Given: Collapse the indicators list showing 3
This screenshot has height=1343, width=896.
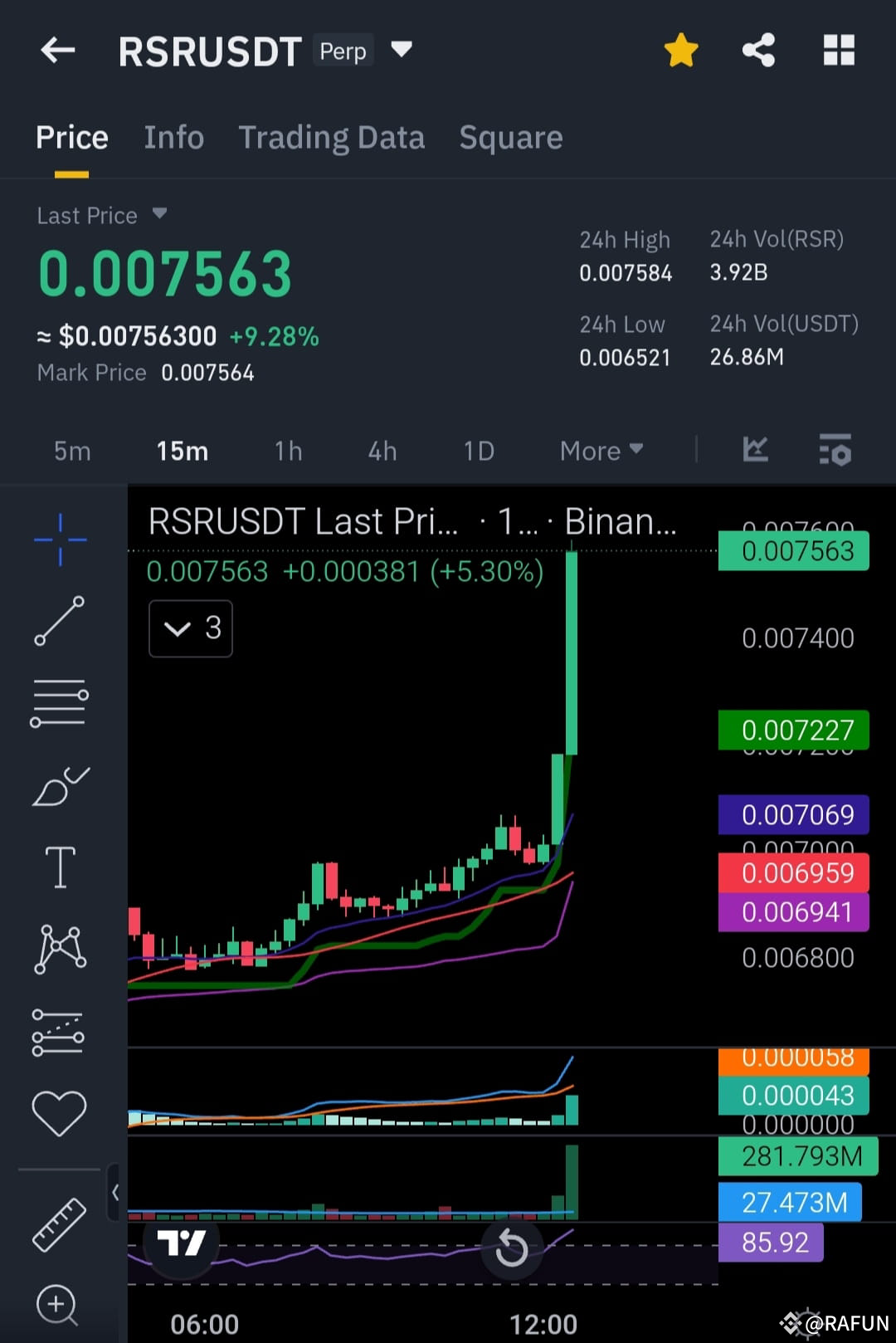Looking at the screenshot, I should click(190, 628).
